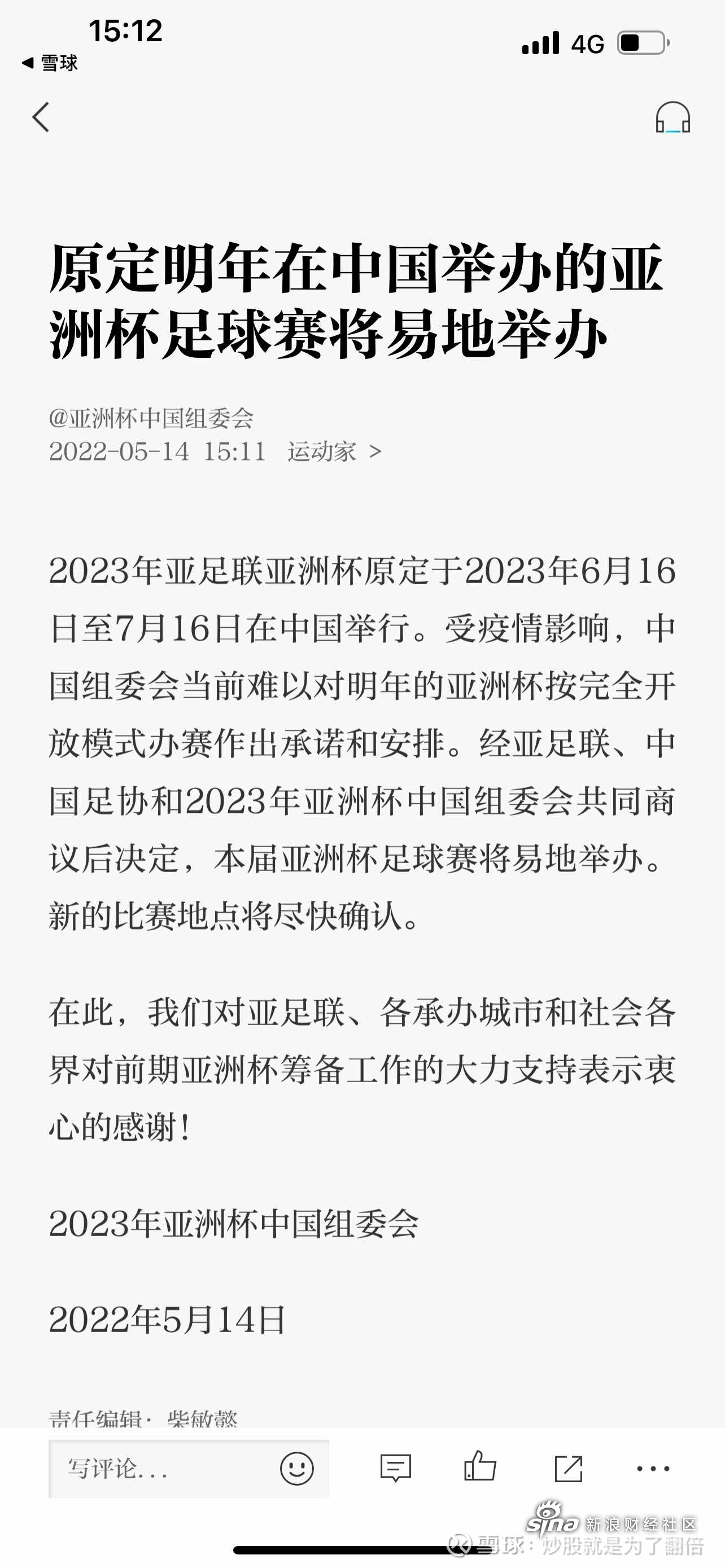Screen dimensions: 725x1568
Task: Go back using the top-left arrow
Action: [41, 117]
